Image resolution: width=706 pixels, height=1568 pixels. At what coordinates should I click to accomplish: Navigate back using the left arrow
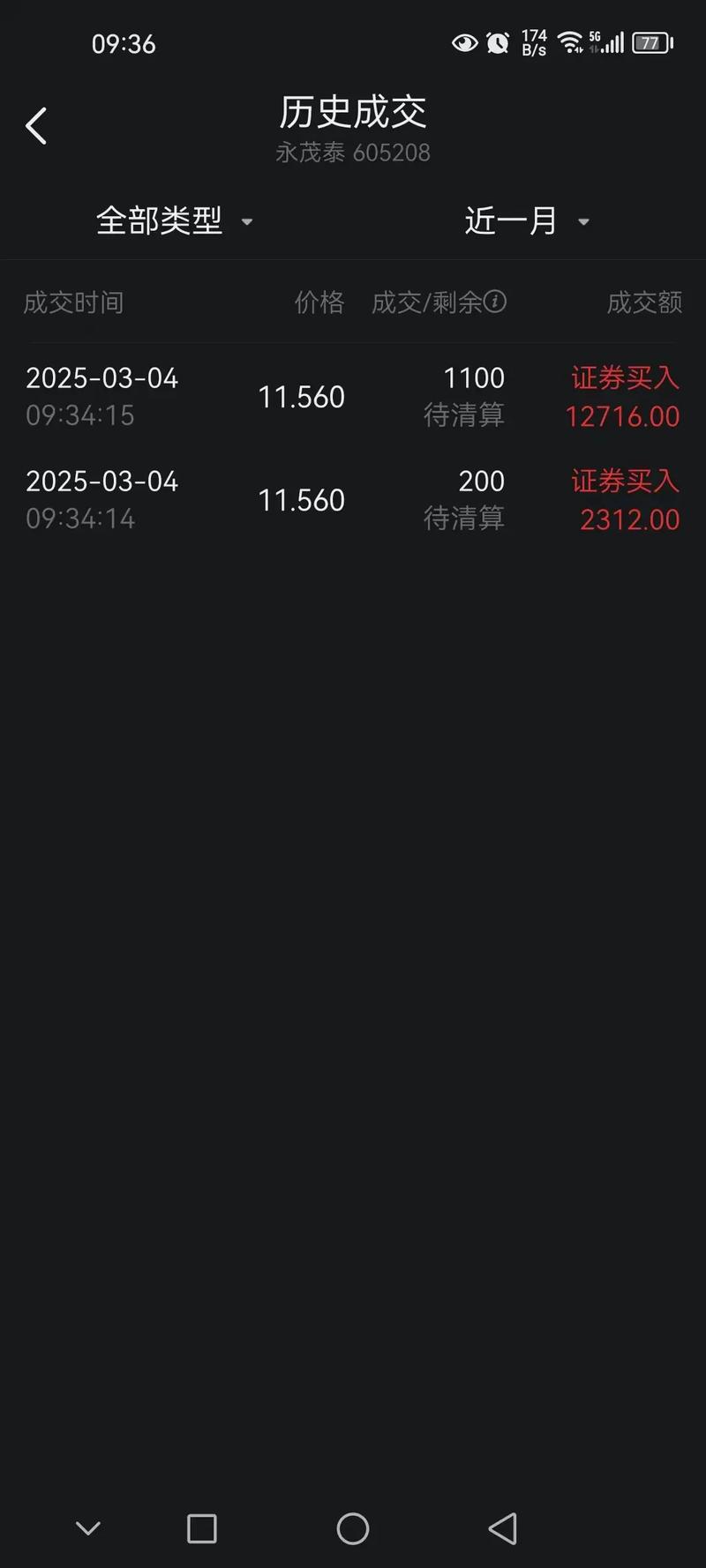[35, 125]
